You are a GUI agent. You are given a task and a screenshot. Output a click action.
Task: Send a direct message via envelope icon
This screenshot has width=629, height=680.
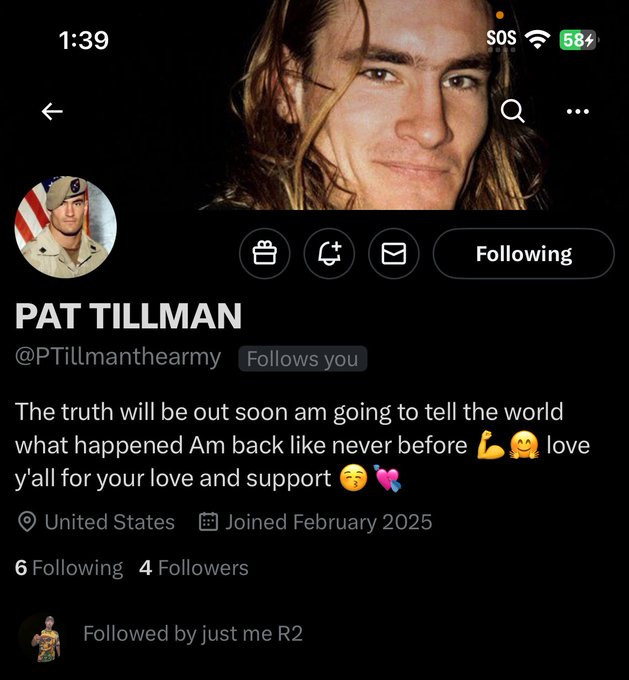pyautogui.click(x=394, y=254)
